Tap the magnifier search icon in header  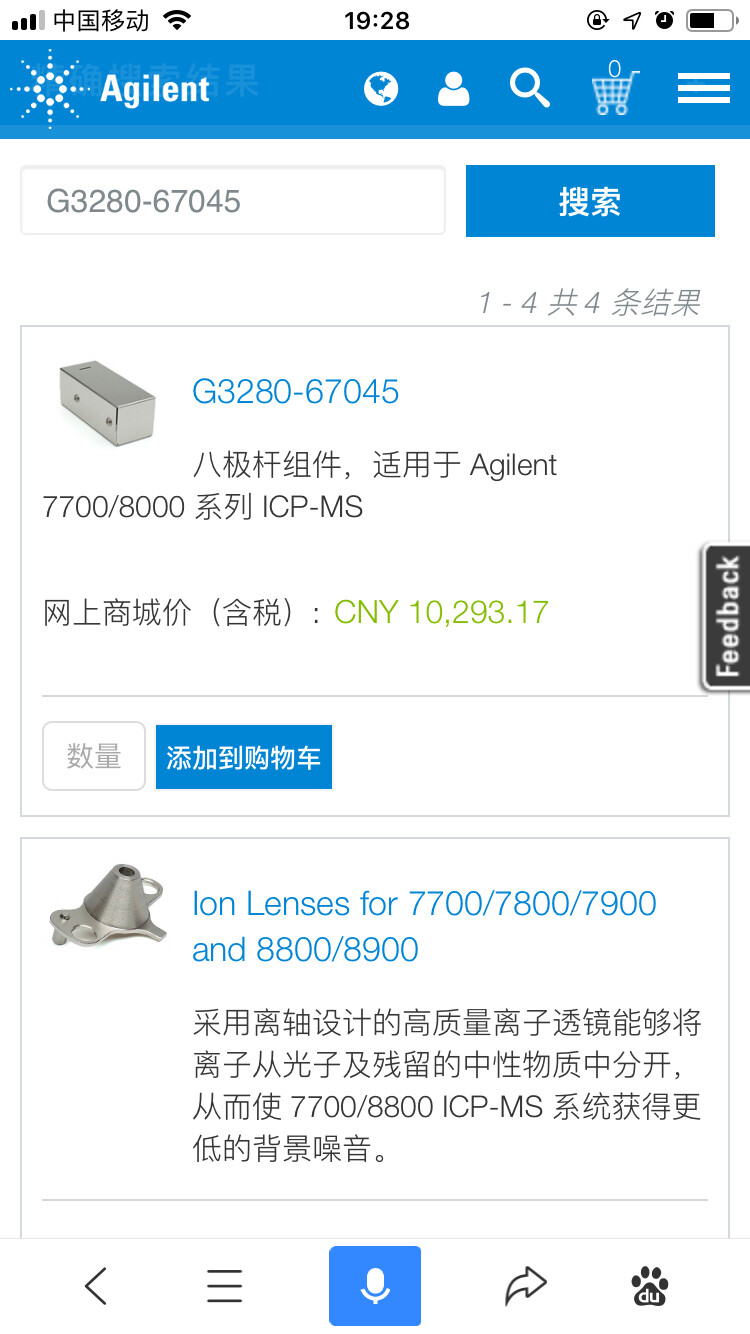coord(529,89)
